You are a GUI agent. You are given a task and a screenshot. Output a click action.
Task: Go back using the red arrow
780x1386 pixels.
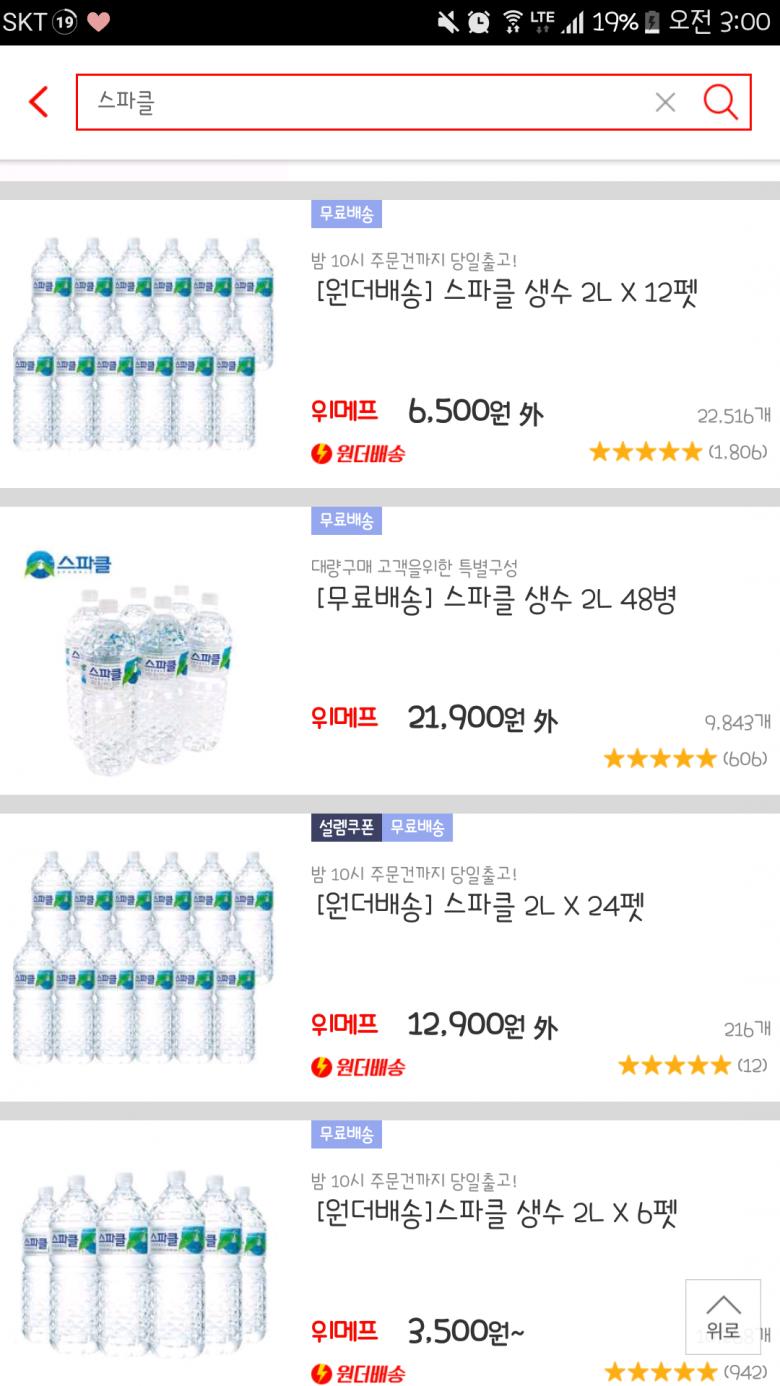coord(38,102)
